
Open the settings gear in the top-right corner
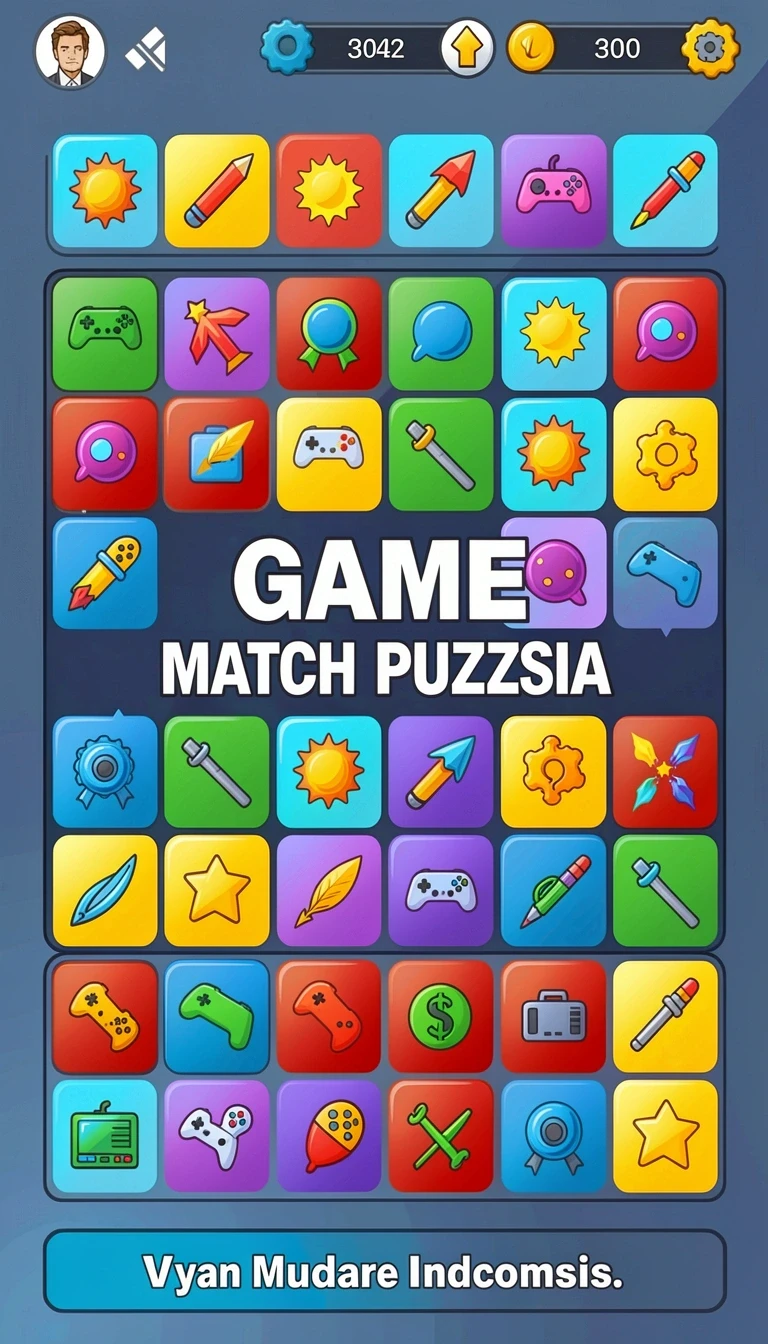click(x=710, y=48)
